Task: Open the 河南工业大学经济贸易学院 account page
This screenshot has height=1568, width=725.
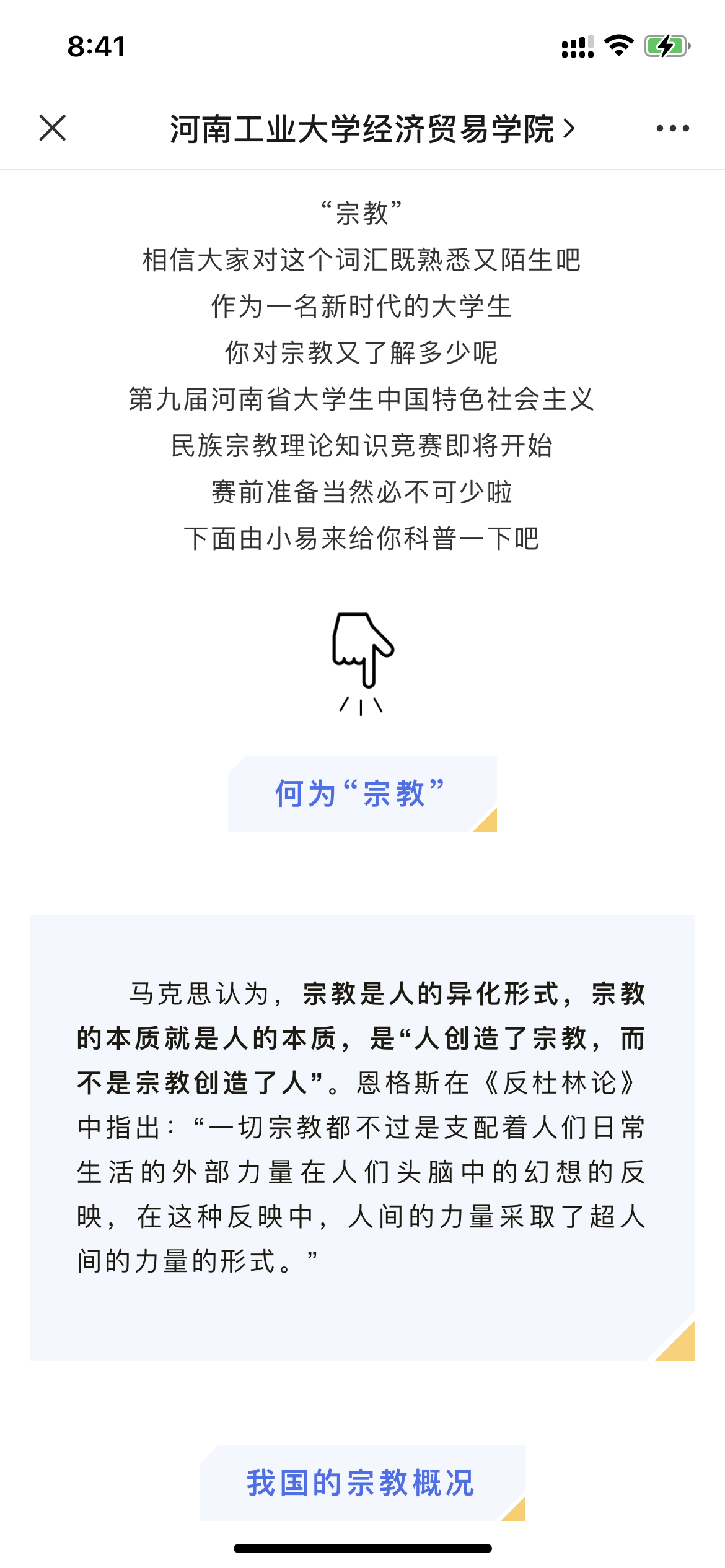Action: click(x=372, y=129)
